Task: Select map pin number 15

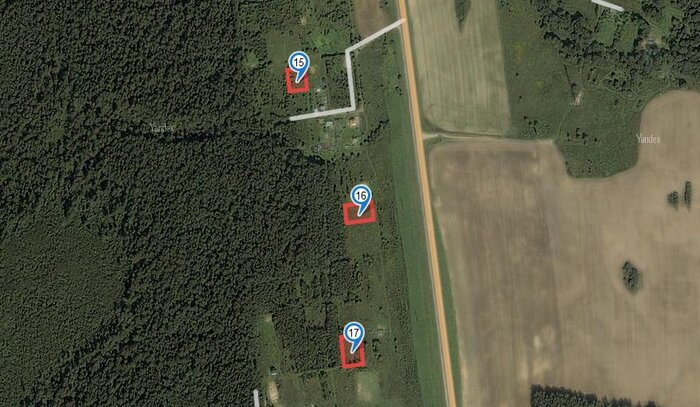Action: (x=298, y=64)
